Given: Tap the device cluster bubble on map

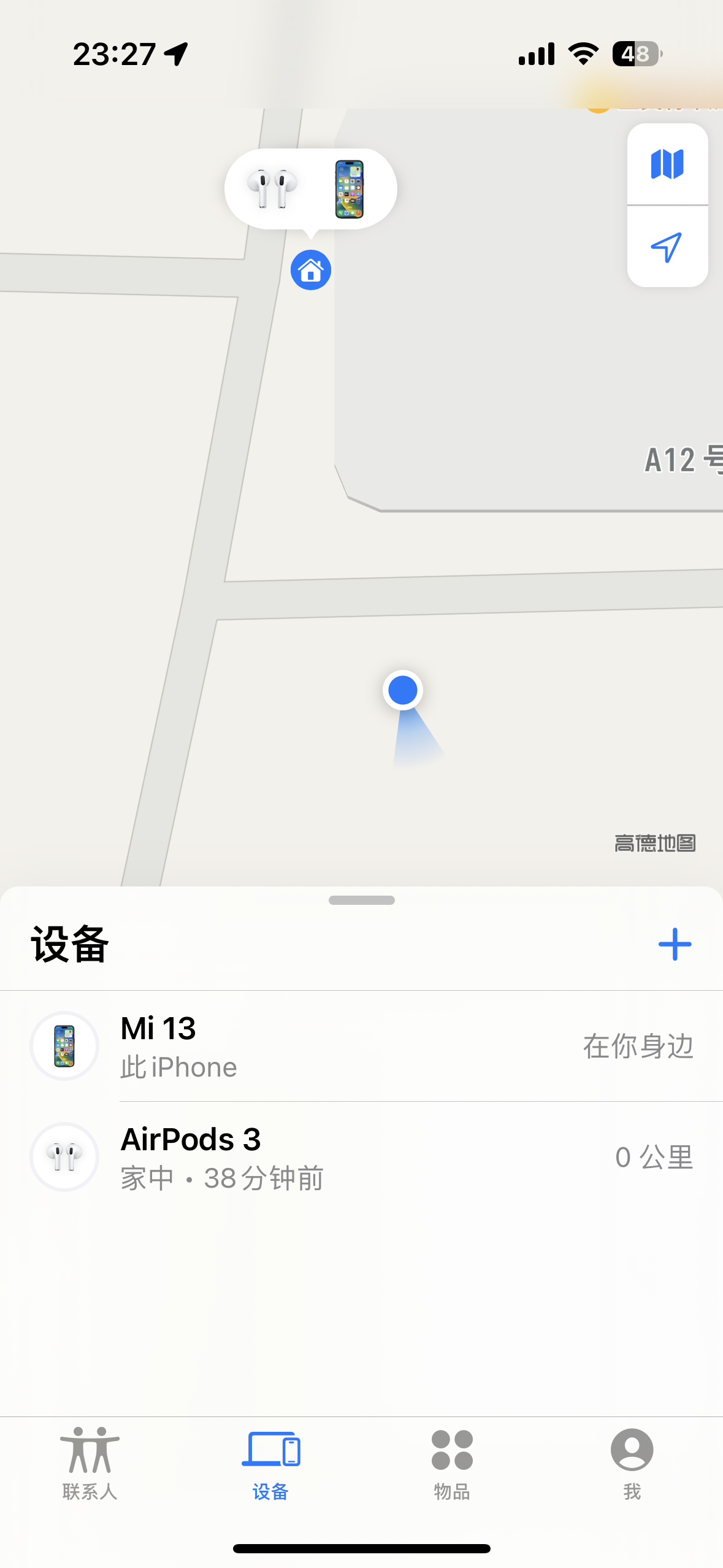Looking at the screenshot, I should tap(311, 189).
